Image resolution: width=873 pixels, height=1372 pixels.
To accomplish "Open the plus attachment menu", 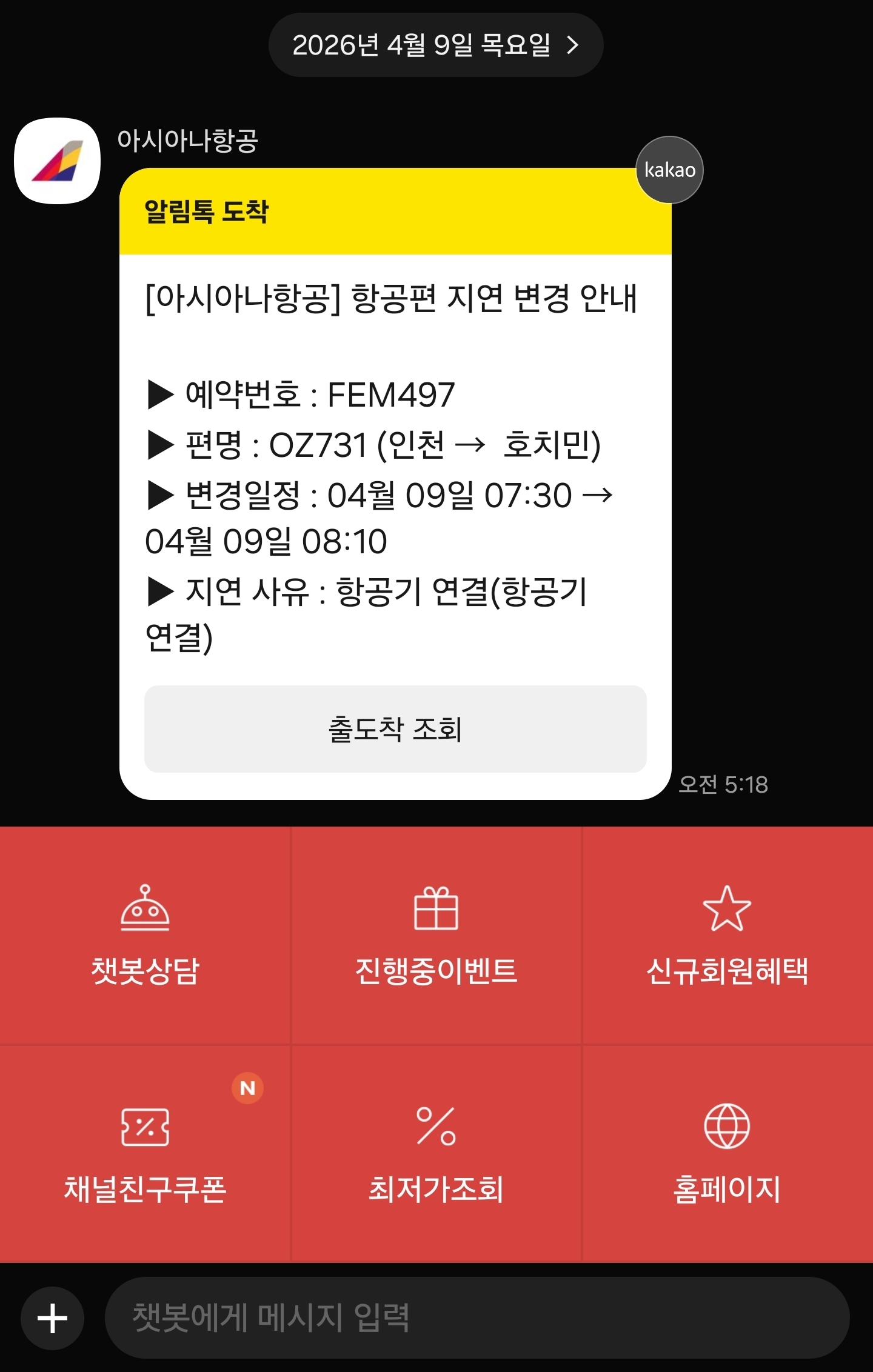I will (x=53, y=1318).
